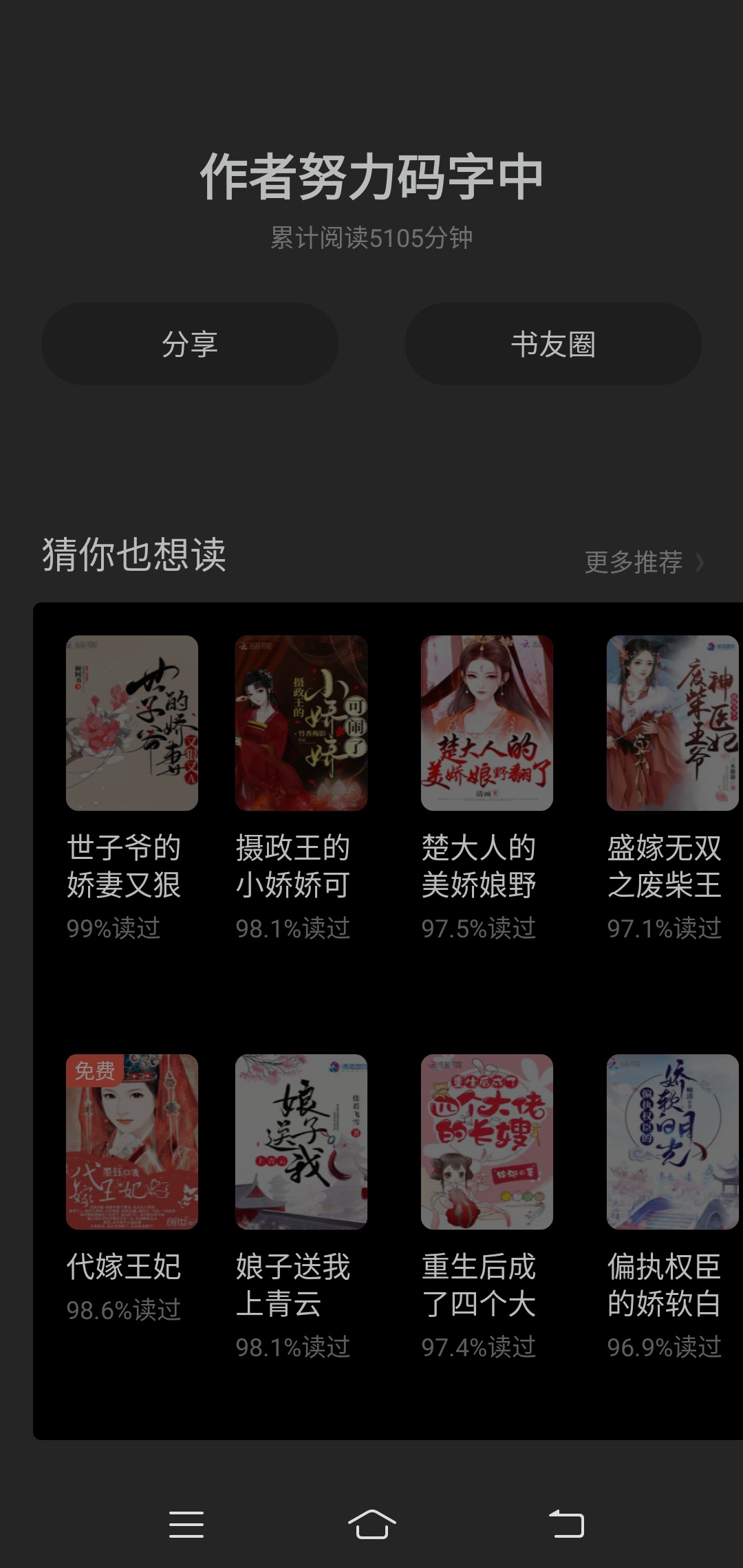Tap the 分享 share button
The height and width of the screenshot is (1568, 743).
click(x=189, y=344)
